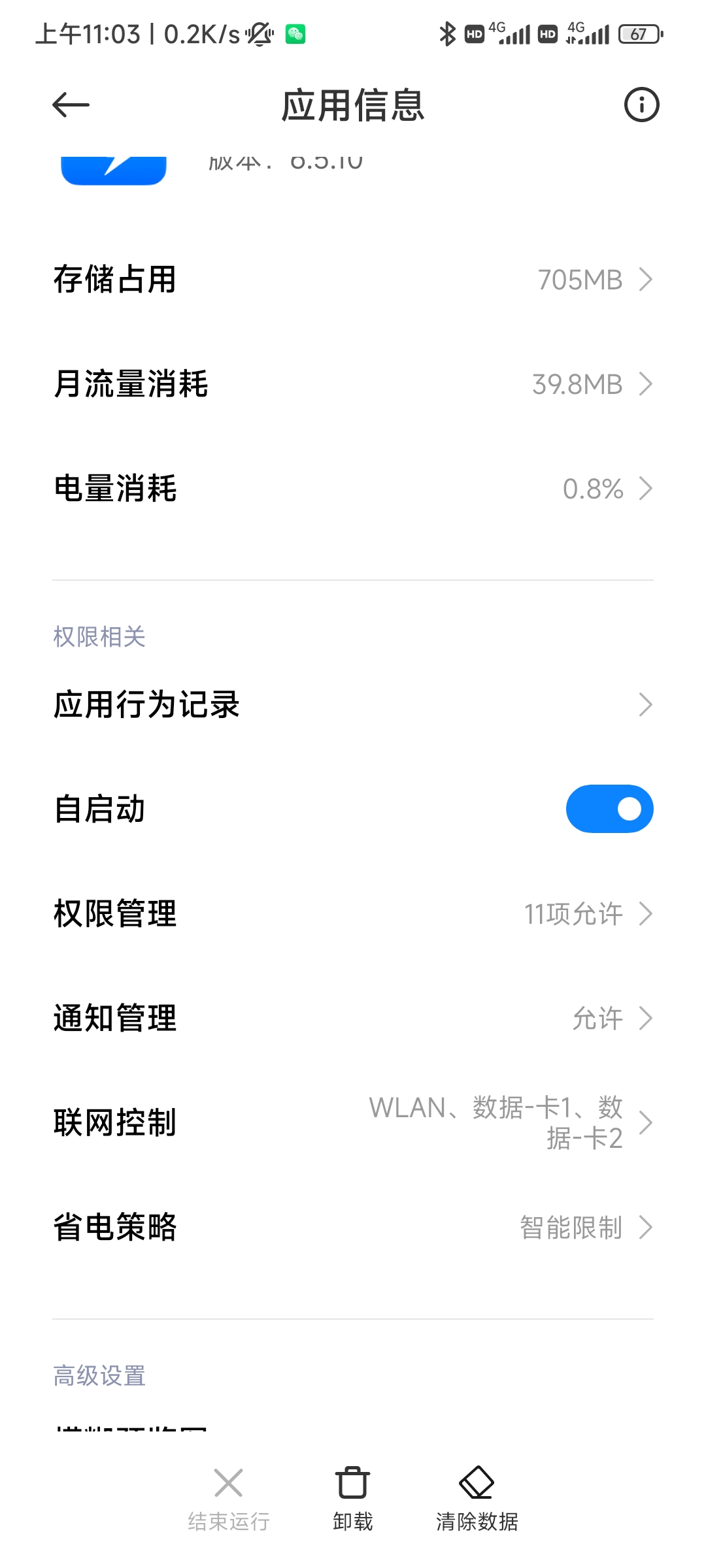Open 电量消耗 battery consumption
706x1568 pixels.
click(x=353, y=489)
